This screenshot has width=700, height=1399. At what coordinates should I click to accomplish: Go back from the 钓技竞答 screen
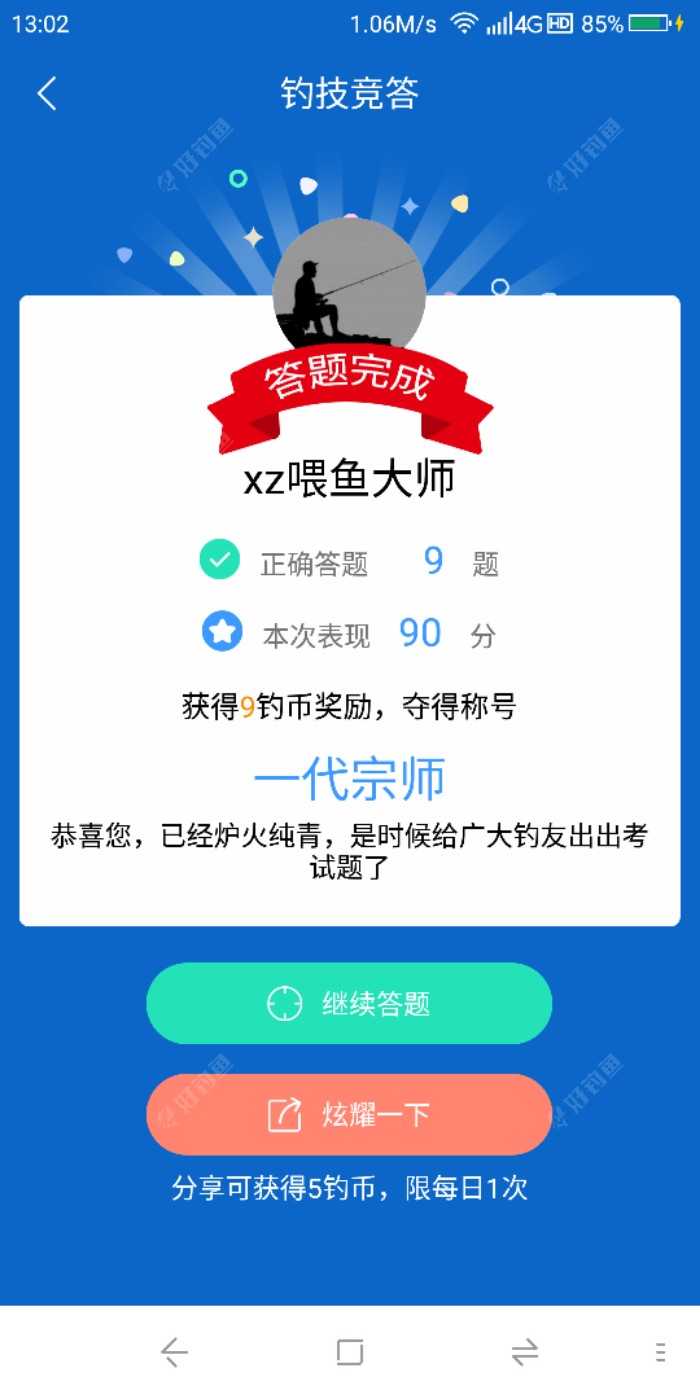46,94
